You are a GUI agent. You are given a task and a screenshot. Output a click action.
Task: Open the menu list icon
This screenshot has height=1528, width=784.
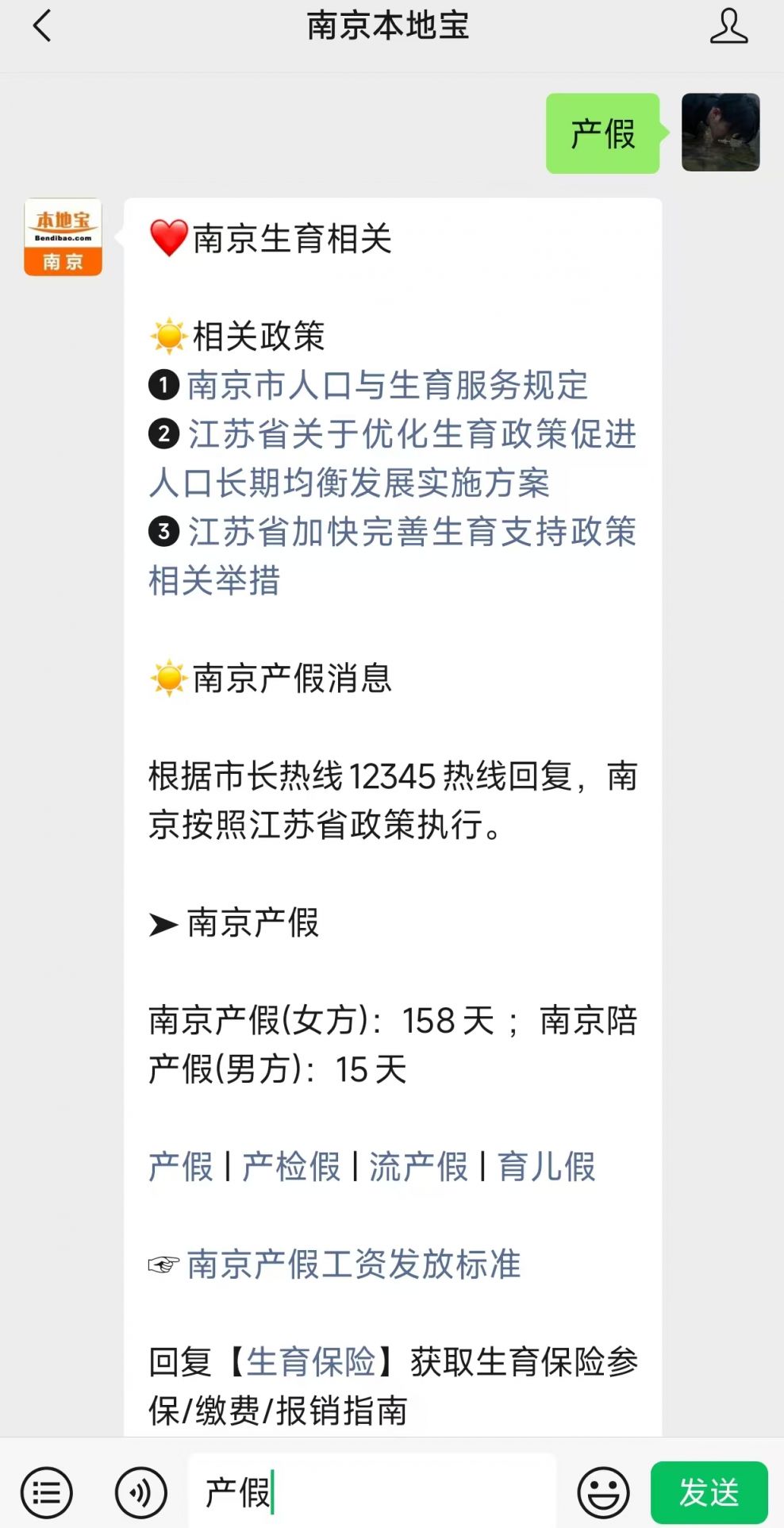46,1492
